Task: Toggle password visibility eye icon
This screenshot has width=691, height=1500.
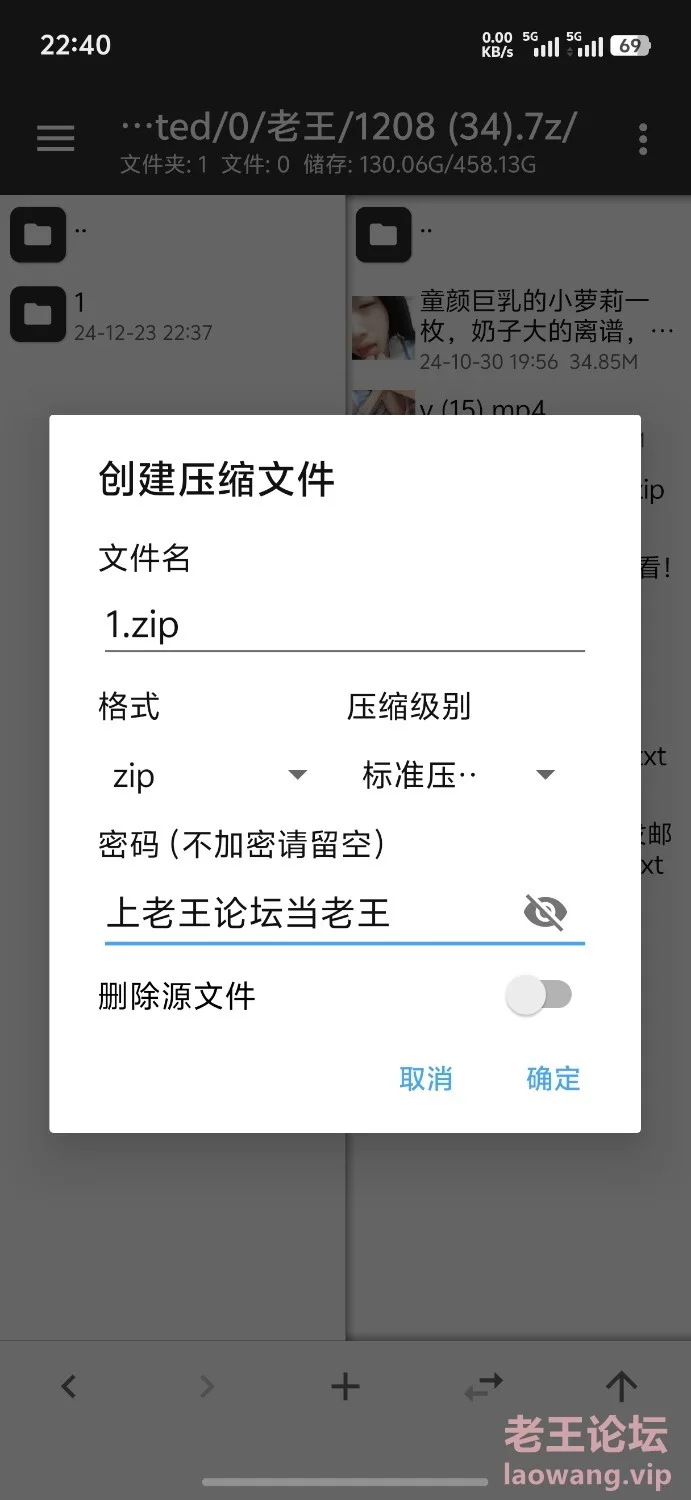Action: (545, 912)
